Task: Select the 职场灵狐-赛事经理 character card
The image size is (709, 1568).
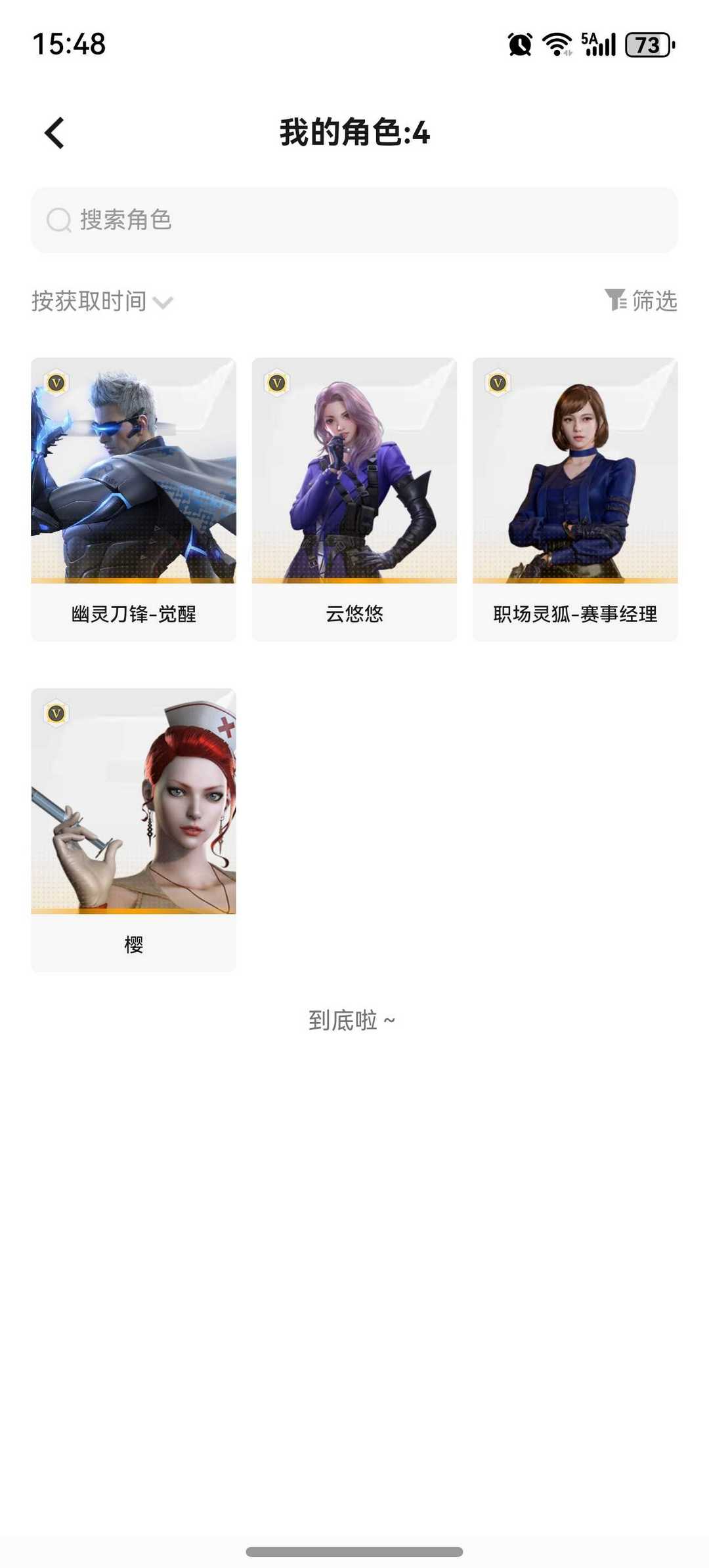Action: pyautogui.click(x=575, y=499)
